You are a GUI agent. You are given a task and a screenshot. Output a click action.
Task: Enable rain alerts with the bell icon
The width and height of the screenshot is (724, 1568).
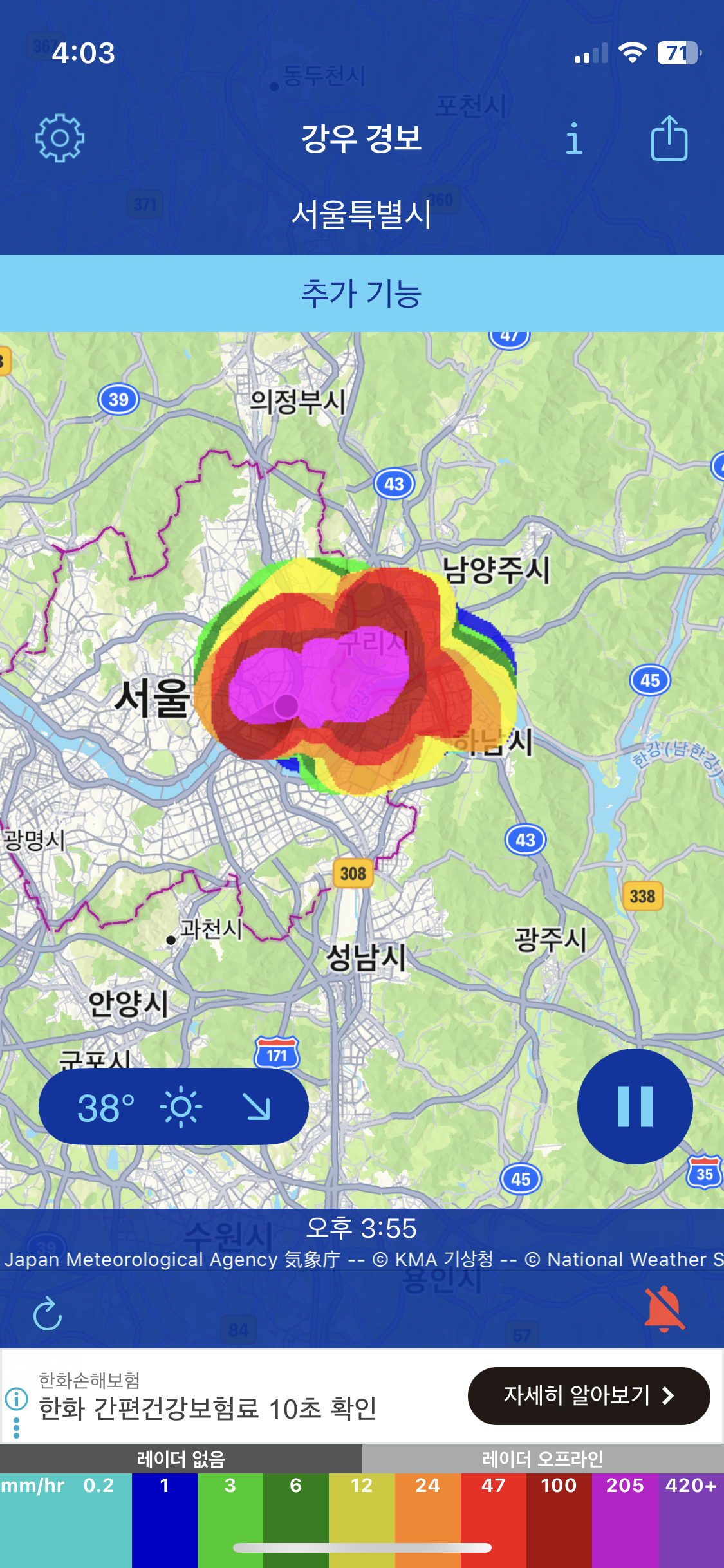[664, 1309]
